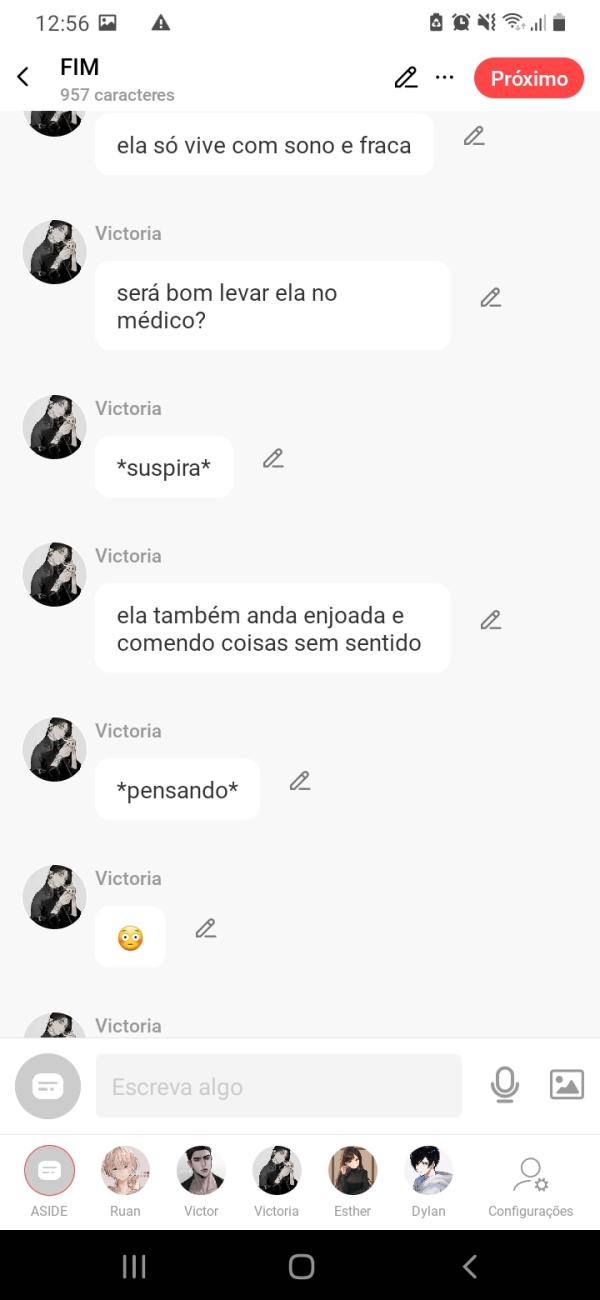The width and height of the screenshot is (600, 1300).
Task: Edit the 'ela também anda enjoada' message
Action: pyautogui.click(x=490, y=621)
